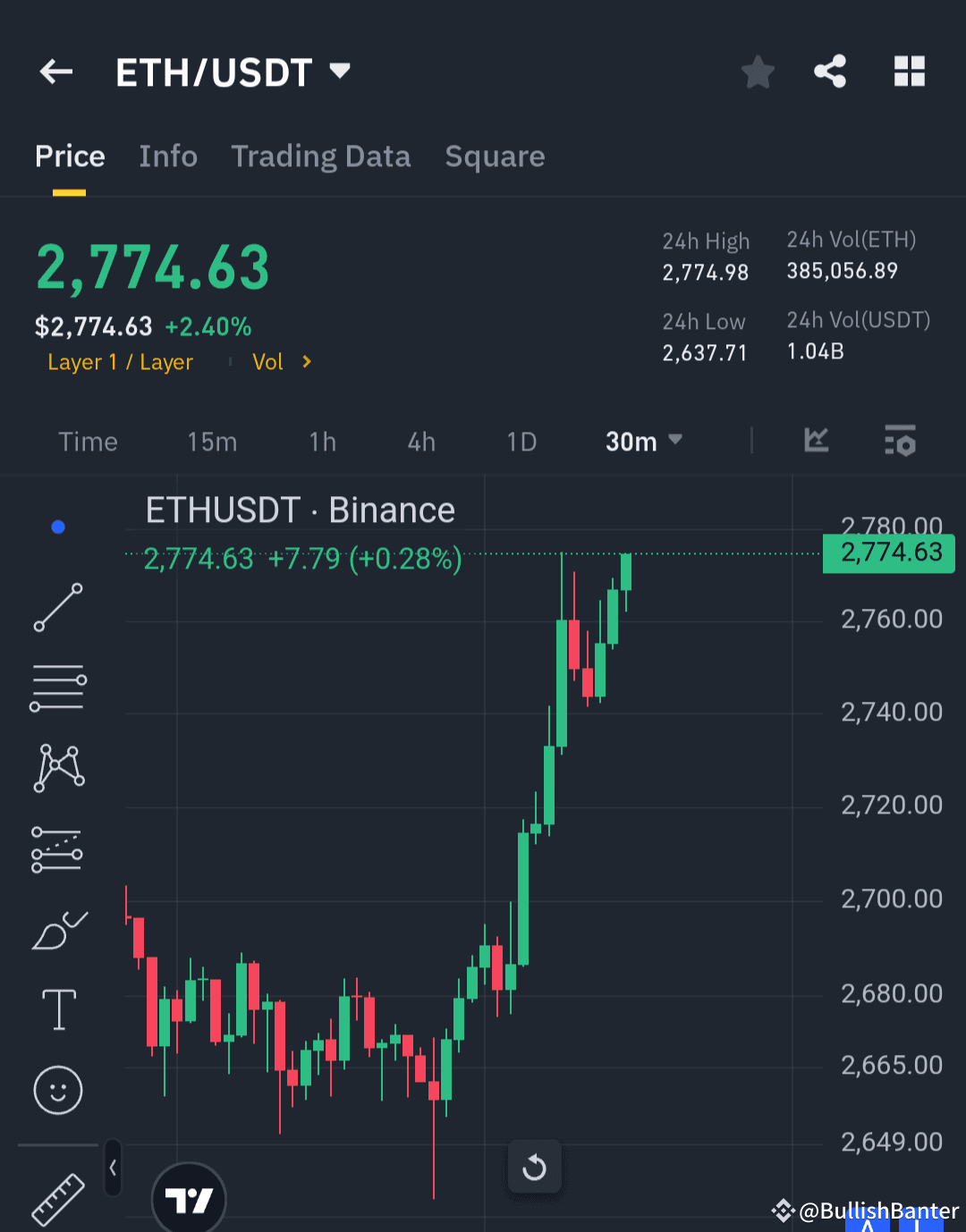
Task: Select the ruler measure tool
Action: point(58,1198)
